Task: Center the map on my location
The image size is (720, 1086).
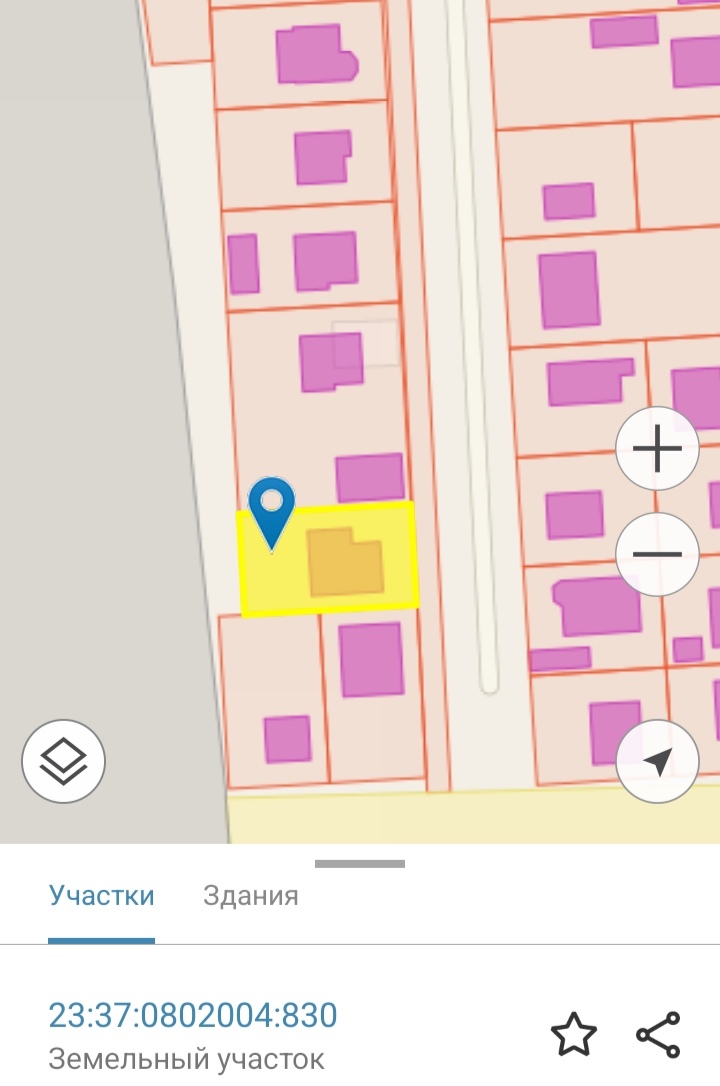Action: point(657,761)
